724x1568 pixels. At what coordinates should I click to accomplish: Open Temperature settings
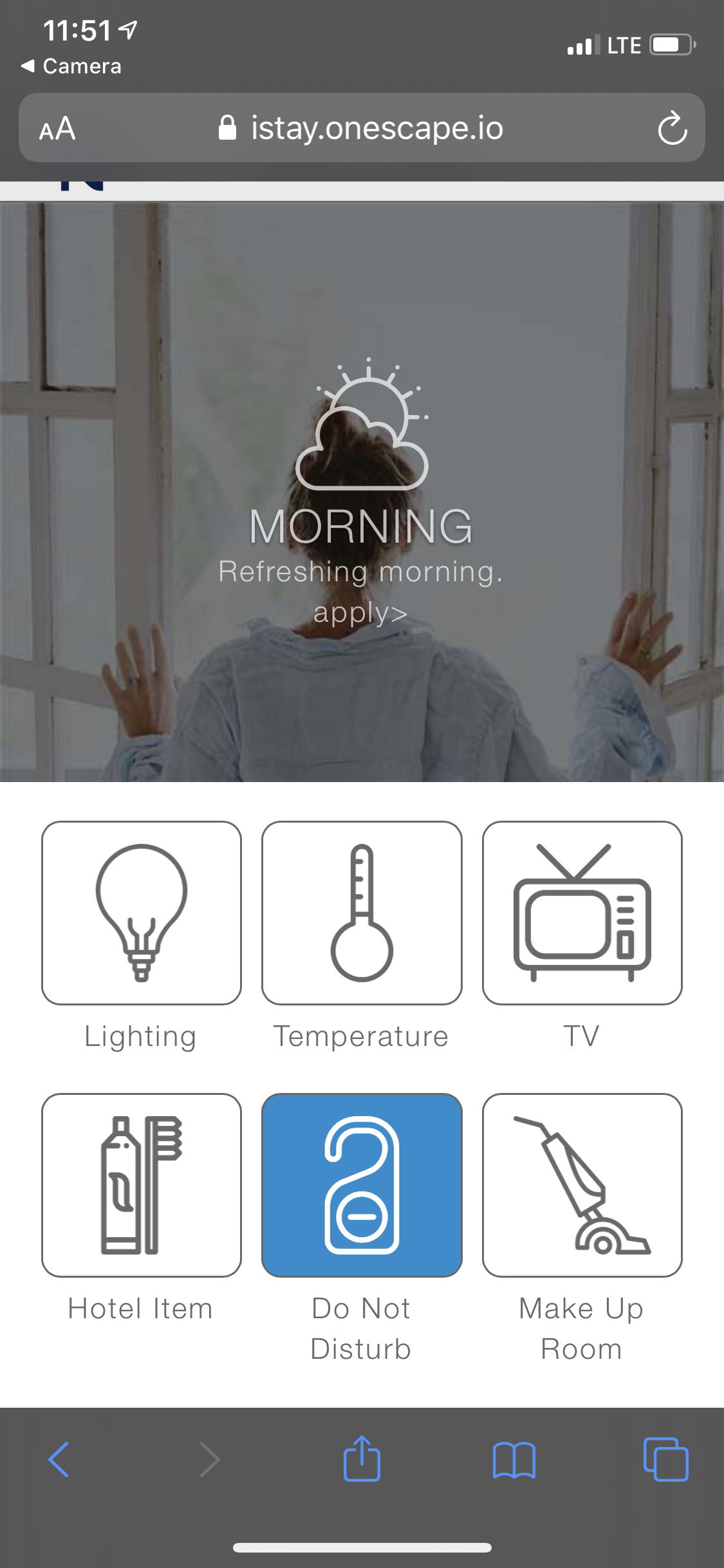click(x=362, y=913)
